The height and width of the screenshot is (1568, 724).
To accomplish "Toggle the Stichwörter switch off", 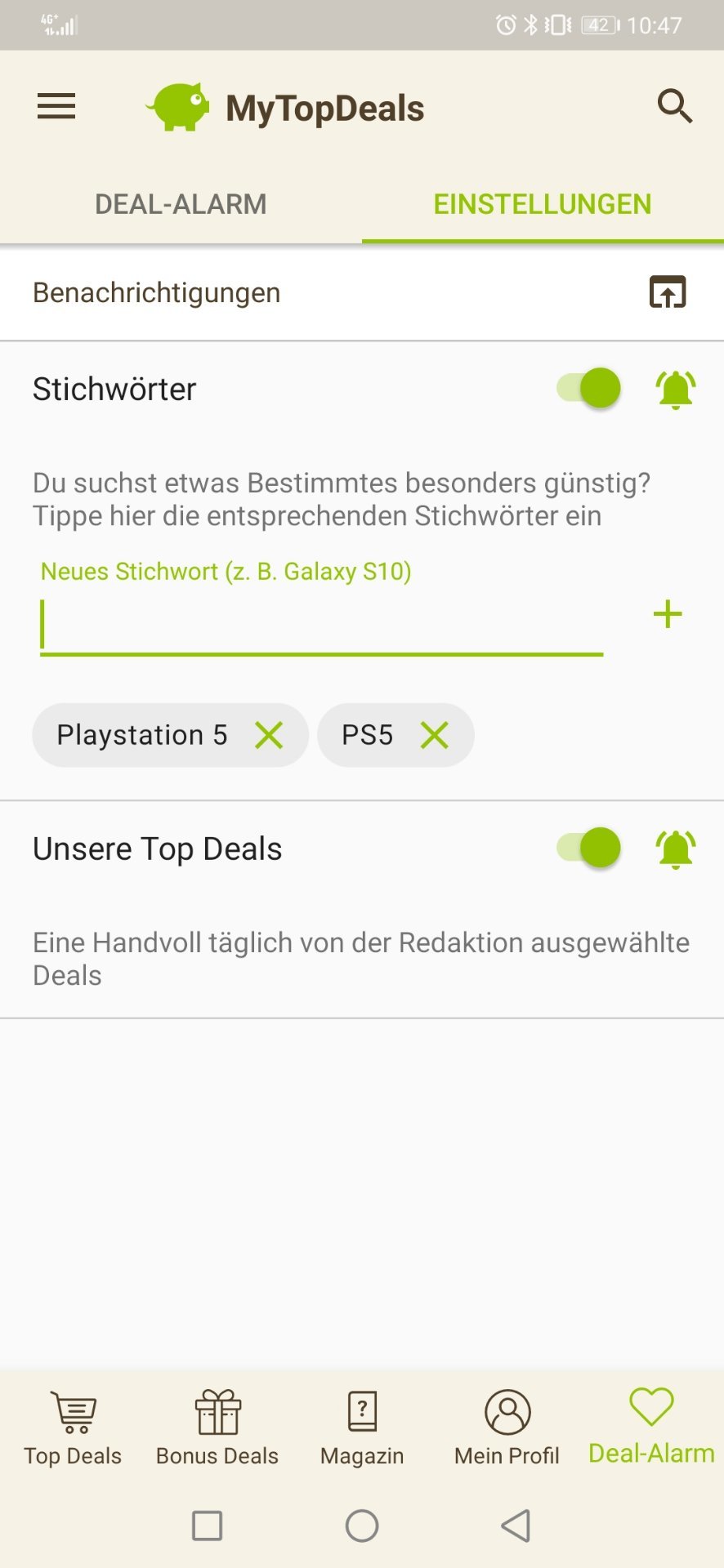I will point(589,388).
